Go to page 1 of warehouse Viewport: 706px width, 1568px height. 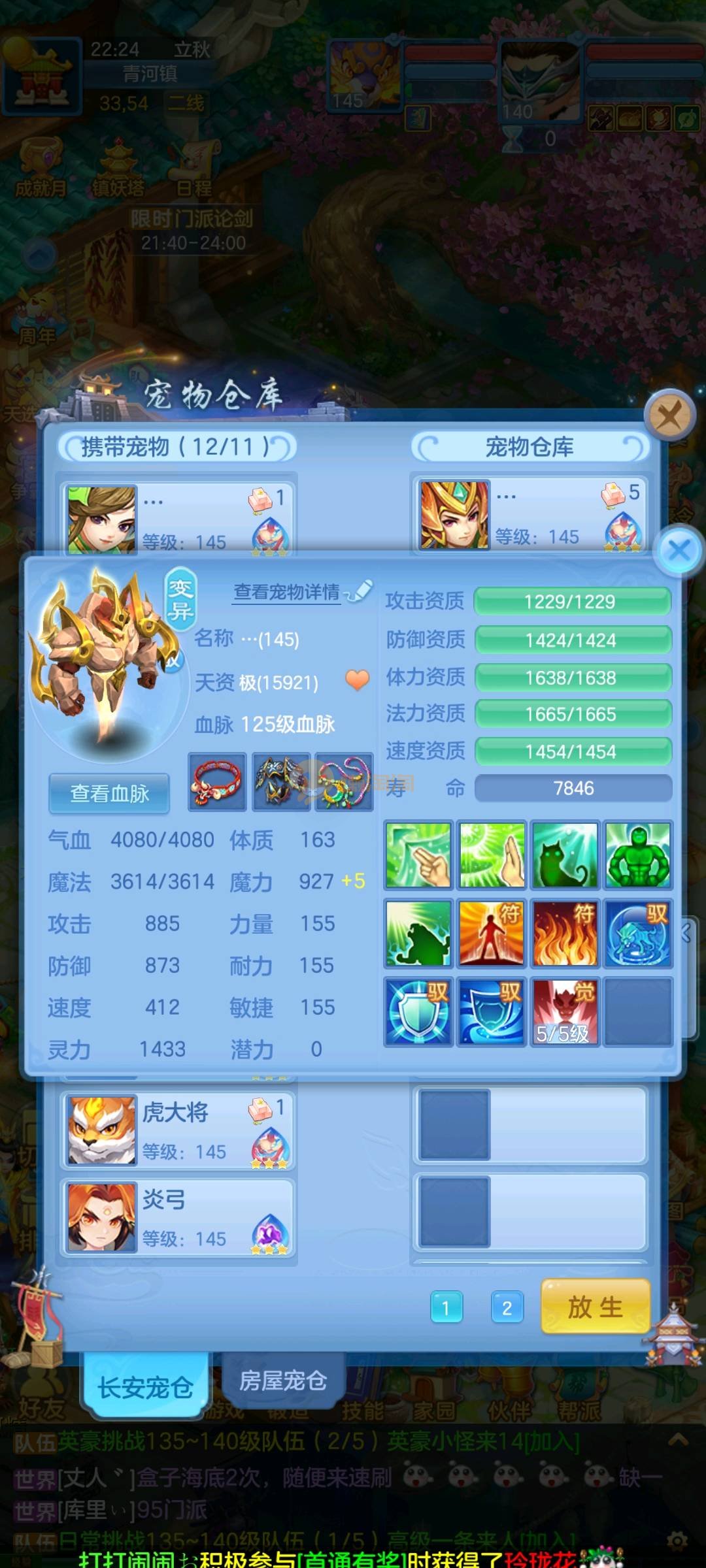(446, 1307)
